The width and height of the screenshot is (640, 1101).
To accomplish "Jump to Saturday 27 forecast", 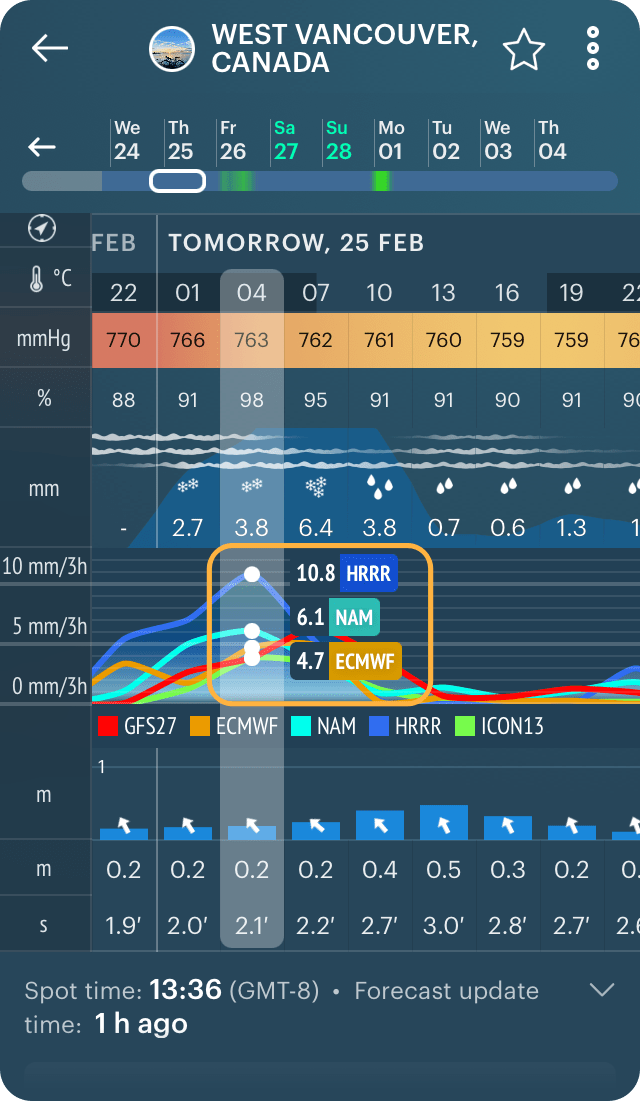I will click(286, 141).
